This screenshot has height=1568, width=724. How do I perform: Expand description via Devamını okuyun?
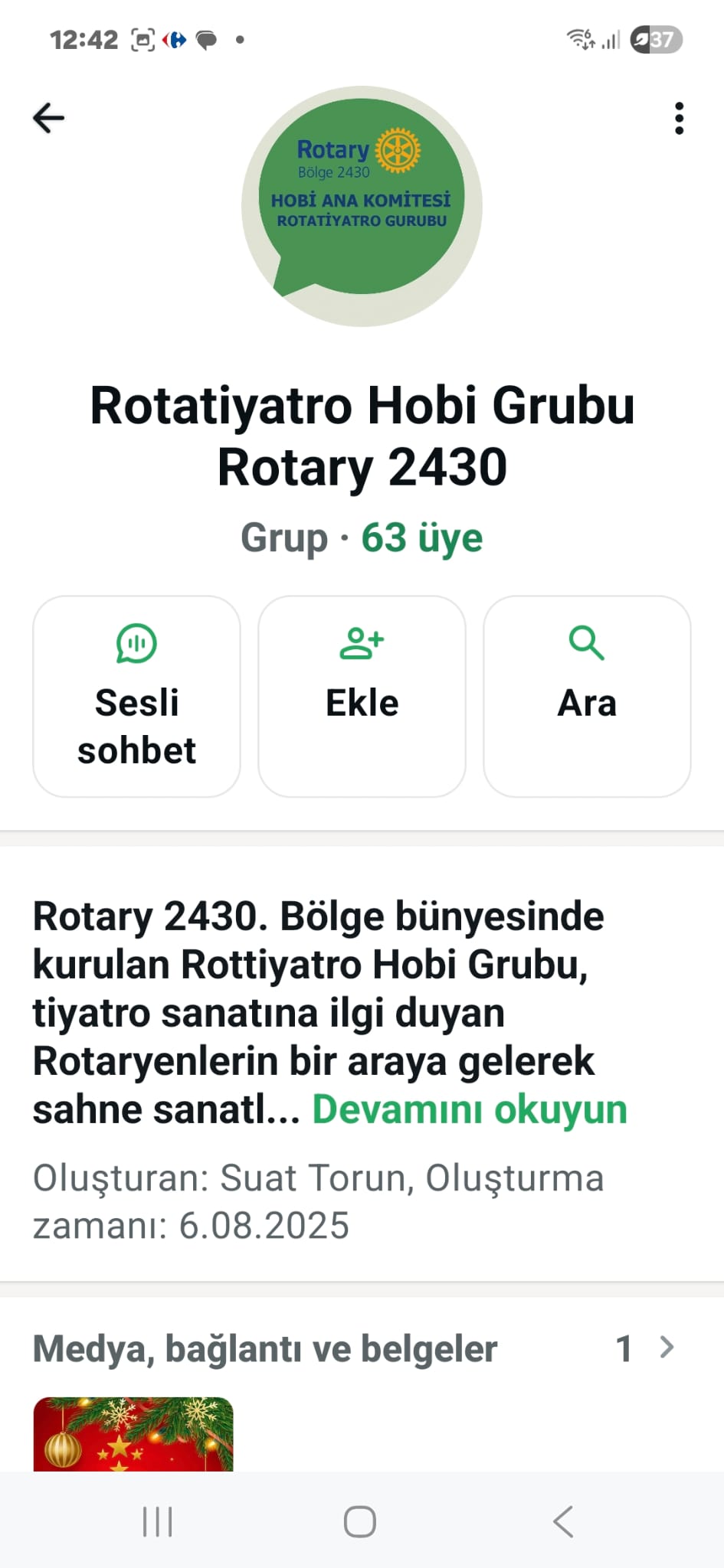[470, 1109]
